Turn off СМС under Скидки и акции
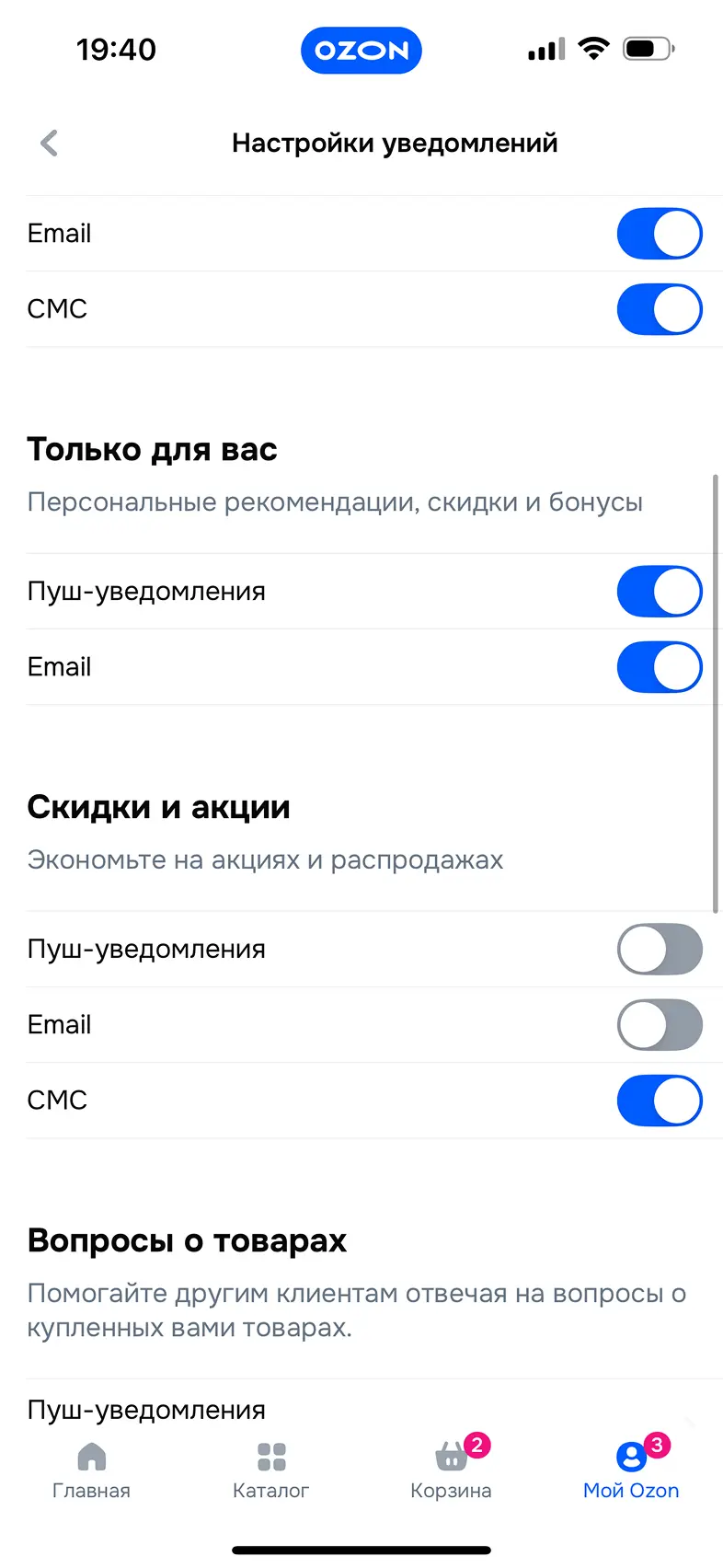The width and height of the screenshot is (723, 1568). [660, 1101]
